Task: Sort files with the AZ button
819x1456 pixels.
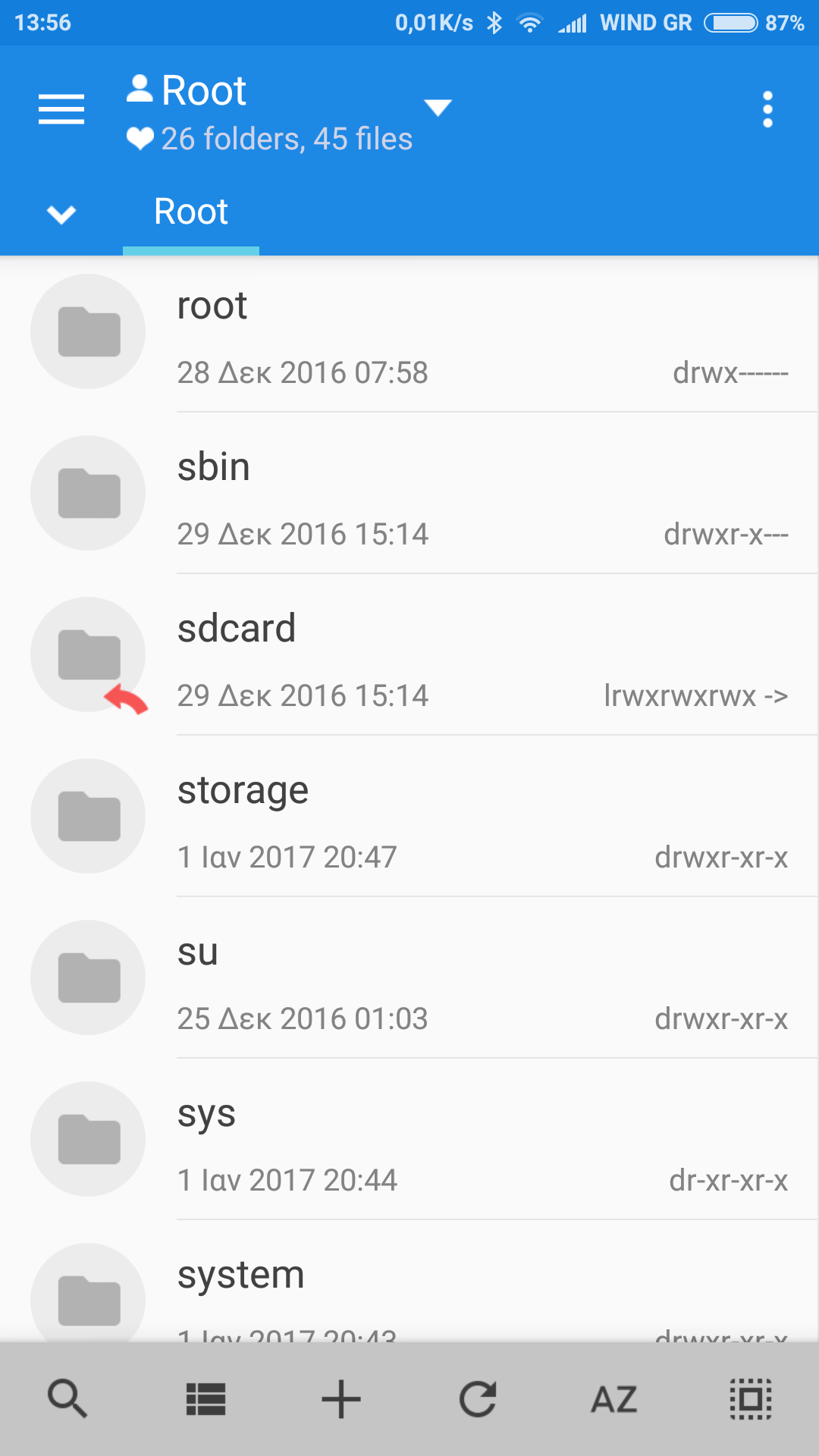Action: [x=614, y=1399]
